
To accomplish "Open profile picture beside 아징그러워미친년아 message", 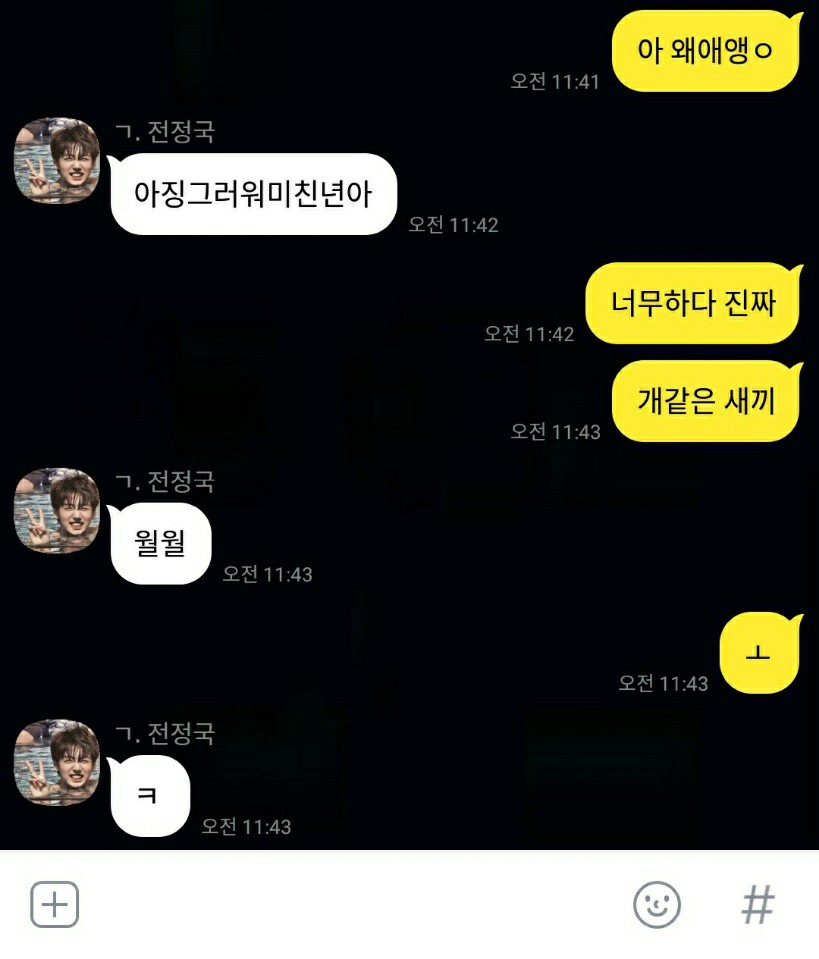I will (x=56, y=161).
